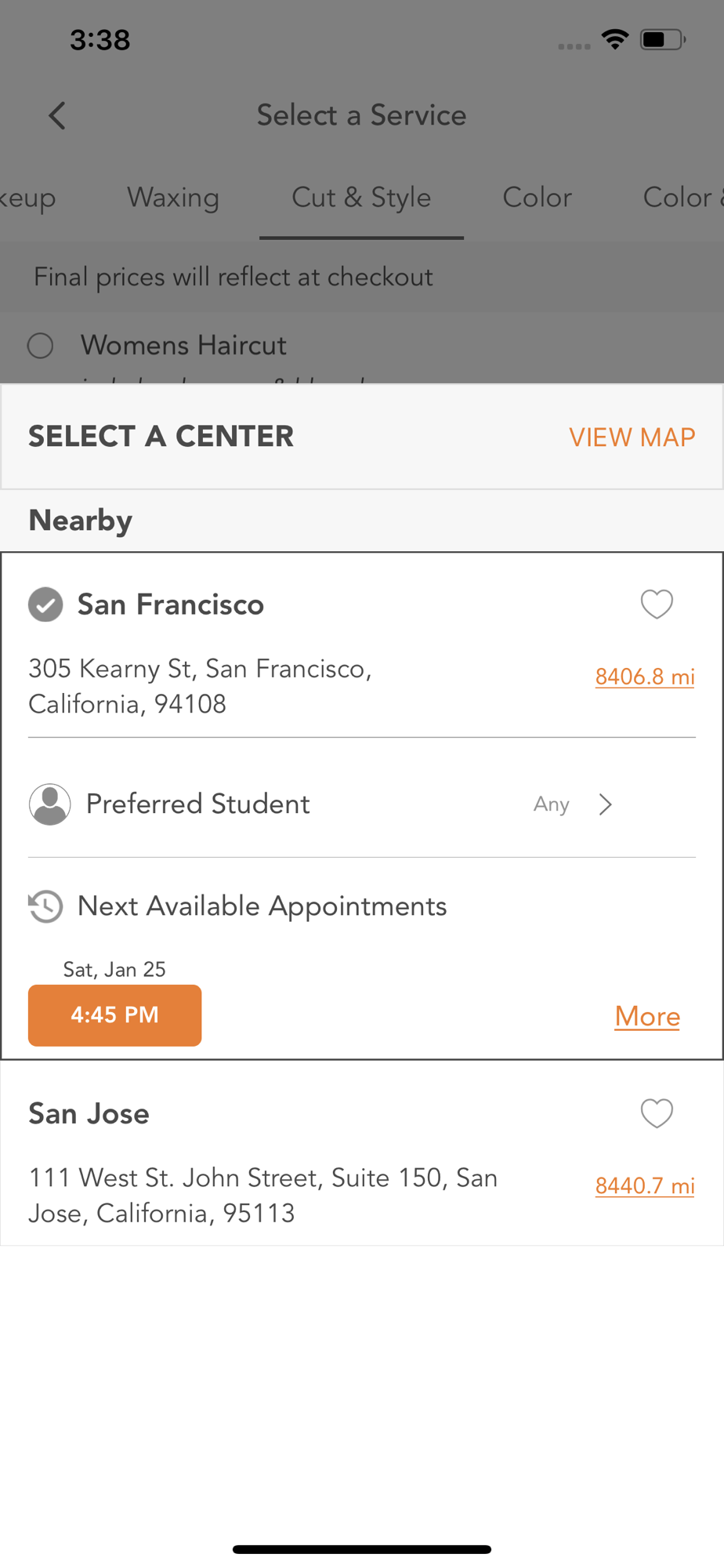The width and height of the screenshot is (724, 1568).
Task: Tap the 8406.8 mi distance link
Action: 645,677
